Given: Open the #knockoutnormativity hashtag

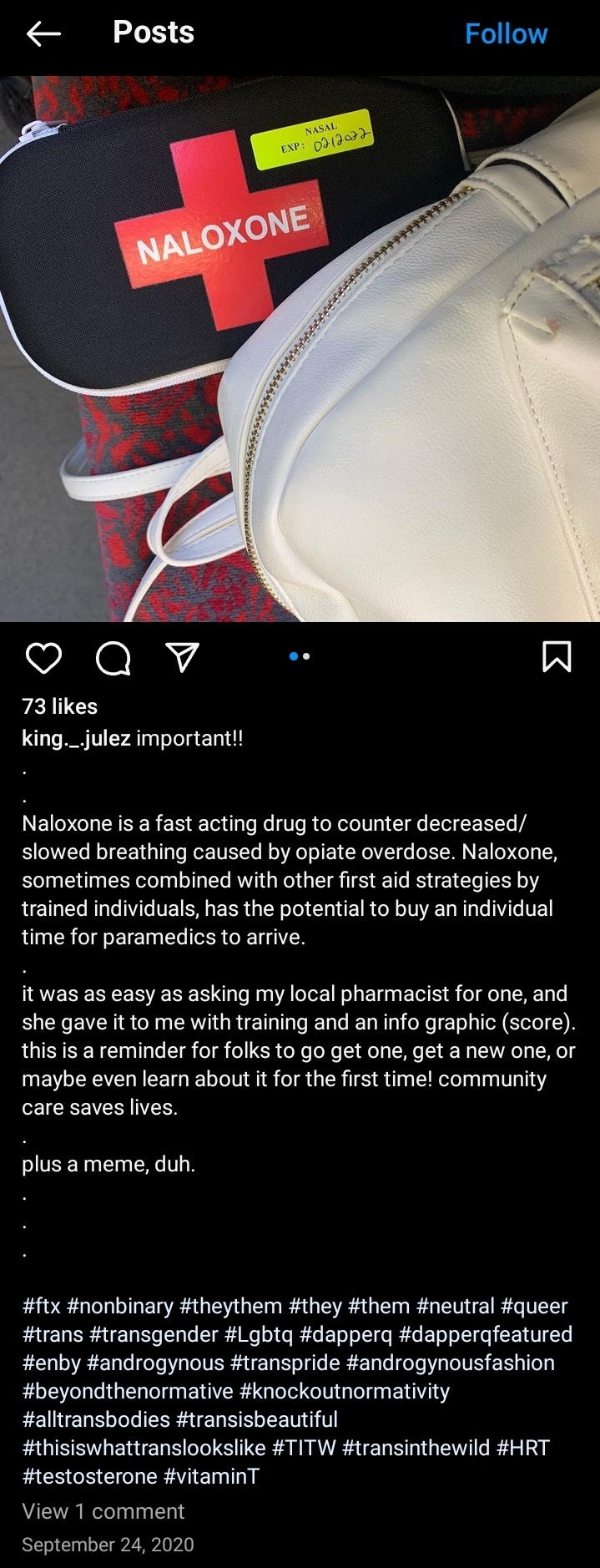Looking at the screenshot, I should 345,1391.
